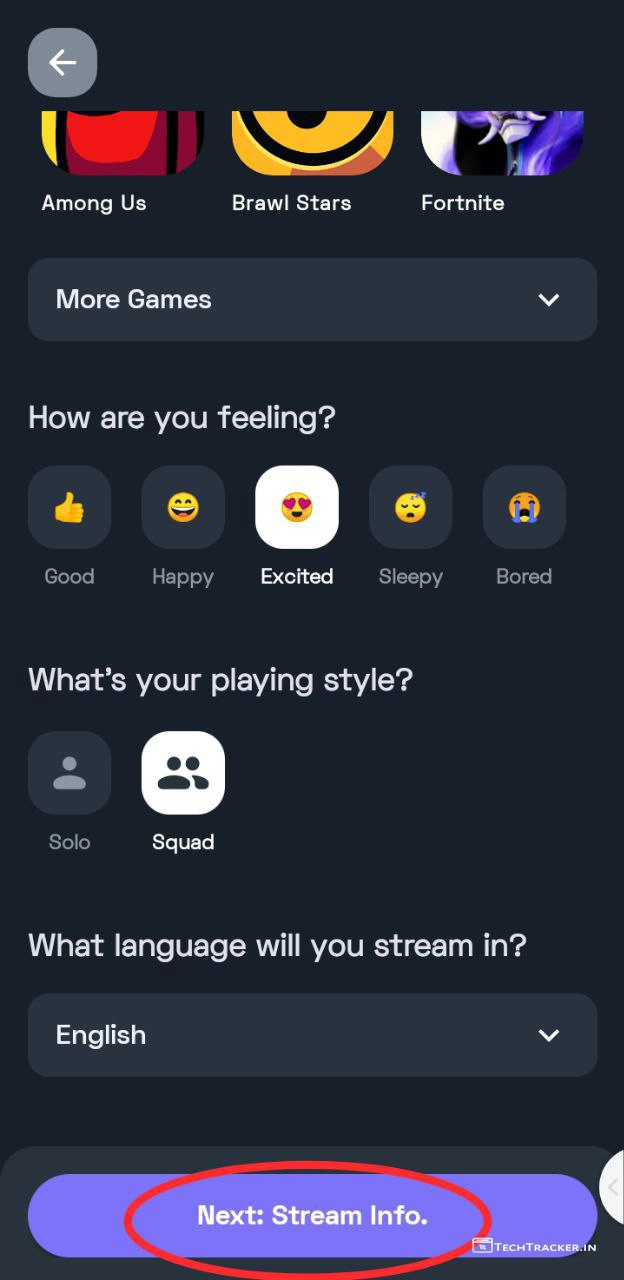Screen dimensions: 624x1280
Task: Select the Among Us game tile
Action: [123, 143]
